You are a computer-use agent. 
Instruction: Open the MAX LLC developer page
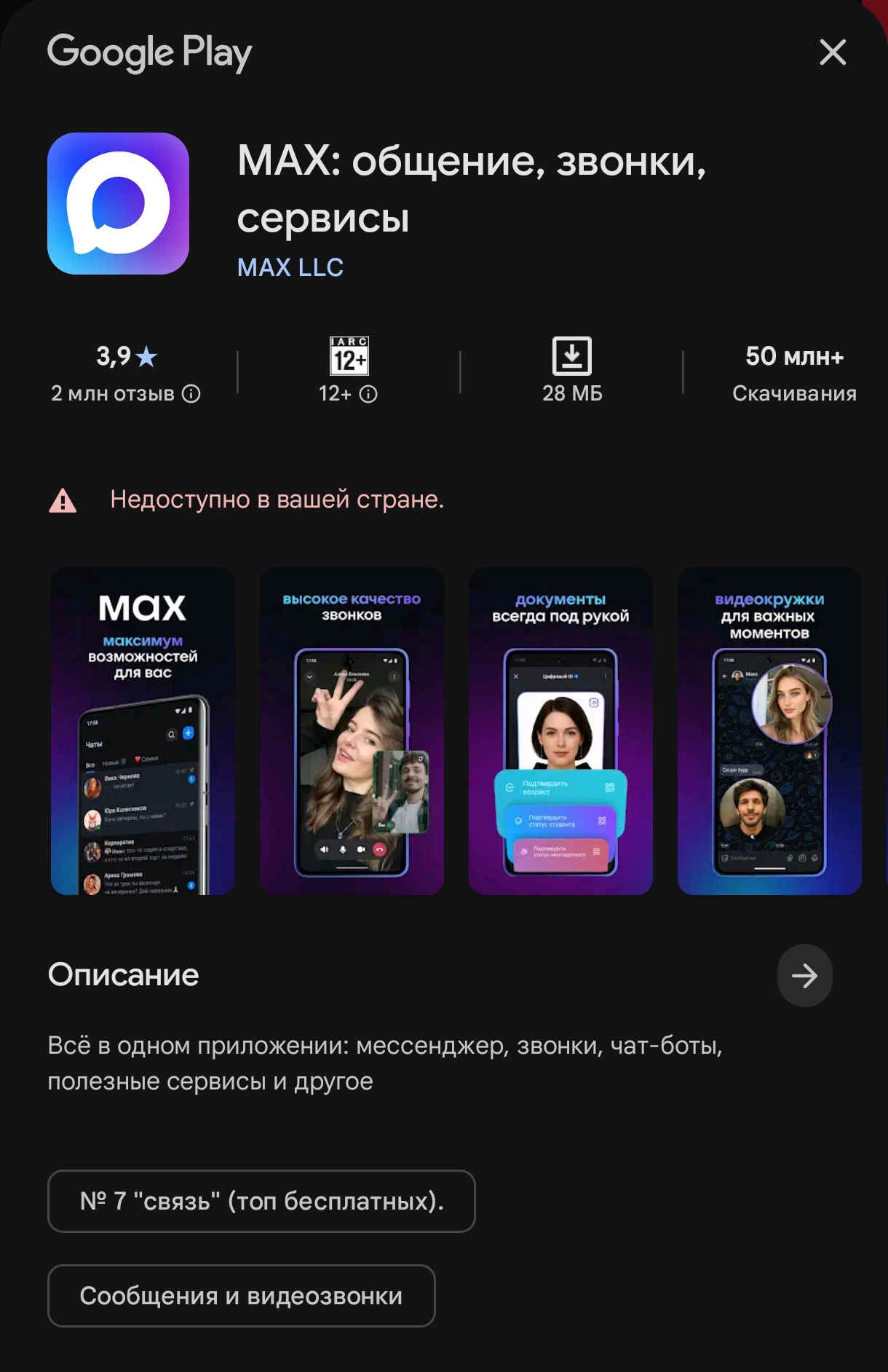pos(290,267)
